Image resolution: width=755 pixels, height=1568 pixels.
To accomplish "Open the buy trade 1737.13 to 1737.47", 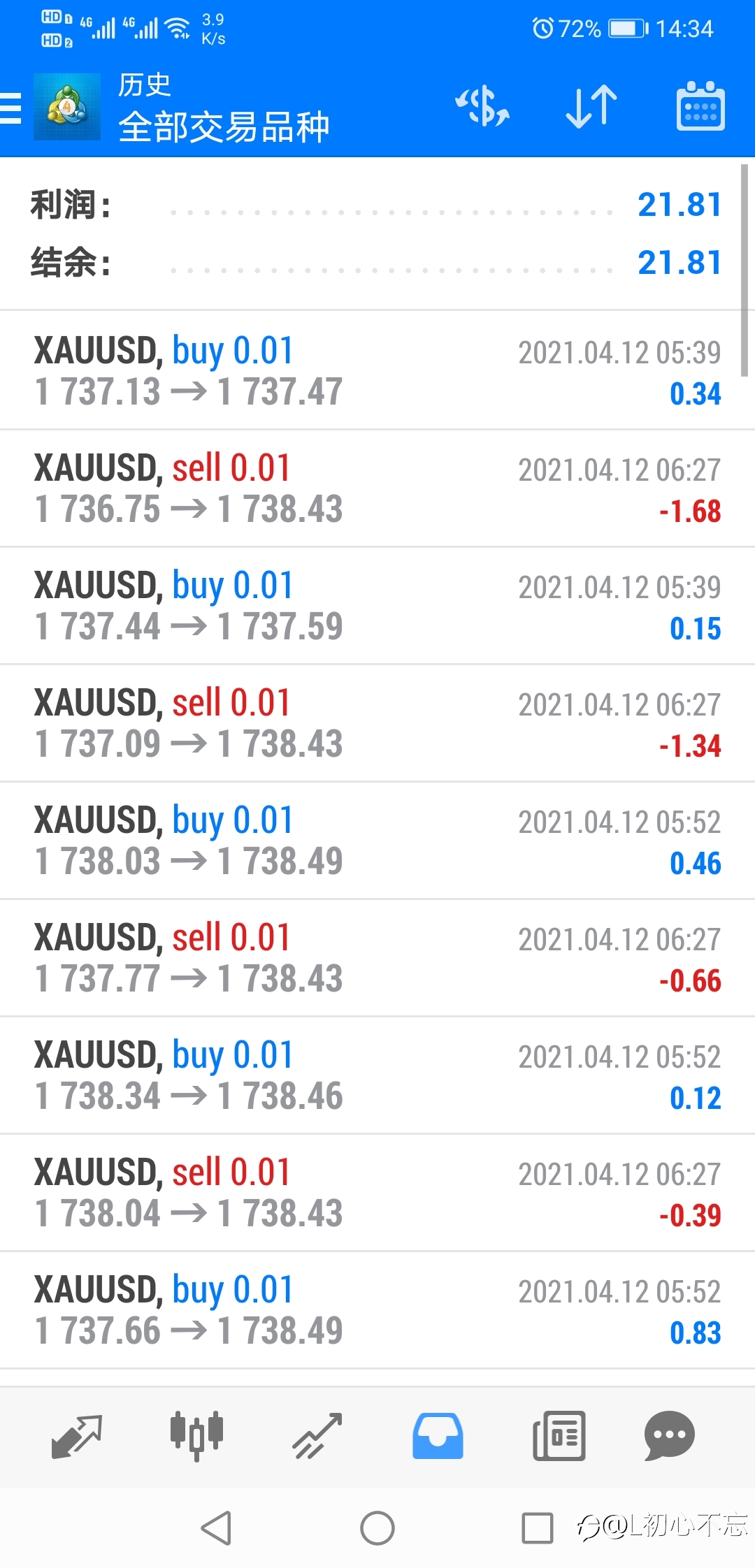I will tap(377, 370).
